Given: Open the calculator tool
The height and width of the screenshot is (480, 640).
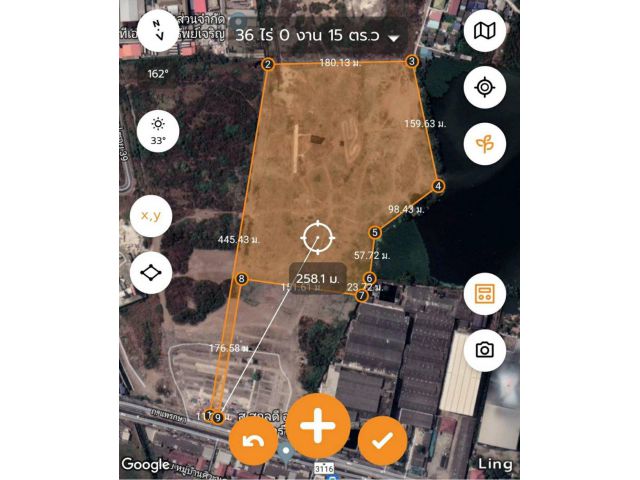Looking at the screenshot, I should (x=485, y=294).
